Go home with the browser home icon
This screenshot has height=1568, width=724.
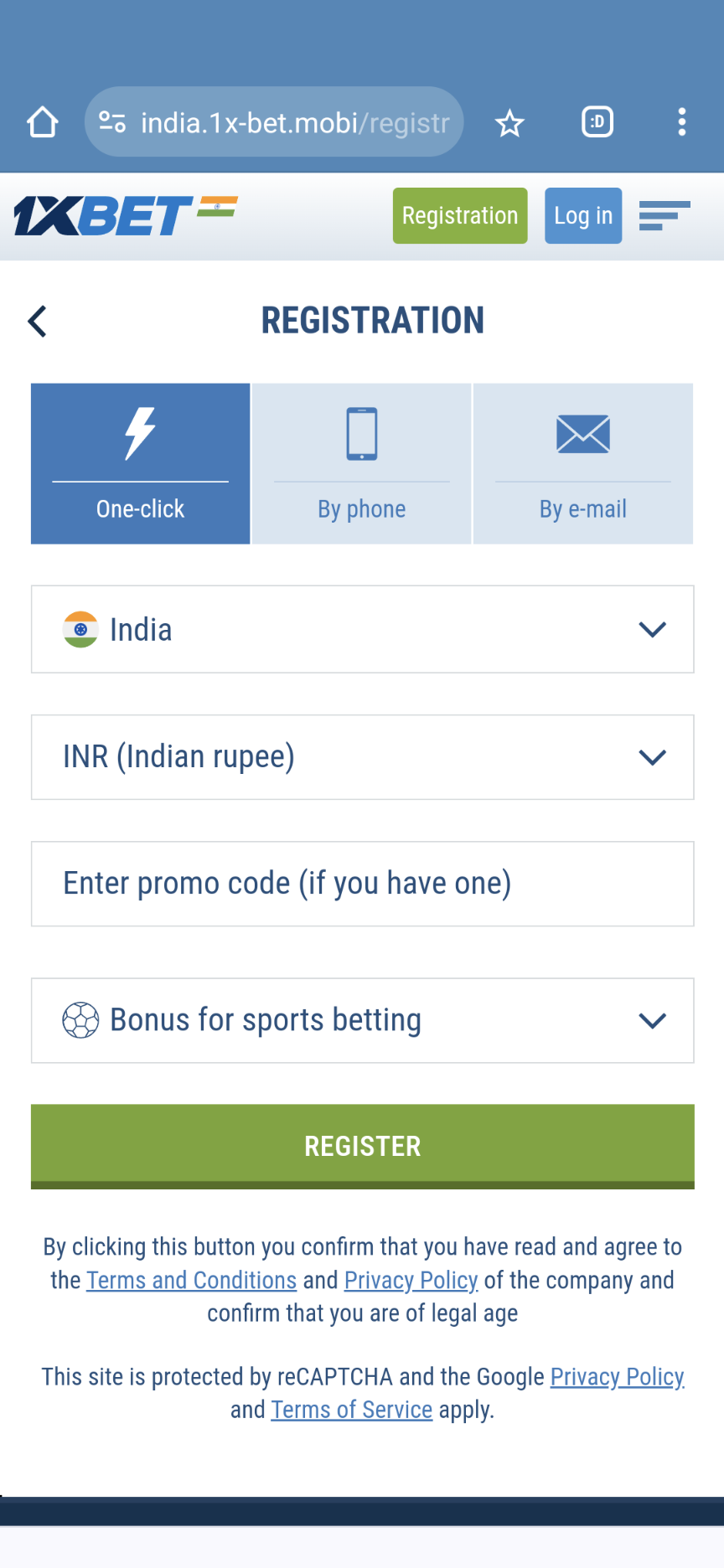pos(42,122)
